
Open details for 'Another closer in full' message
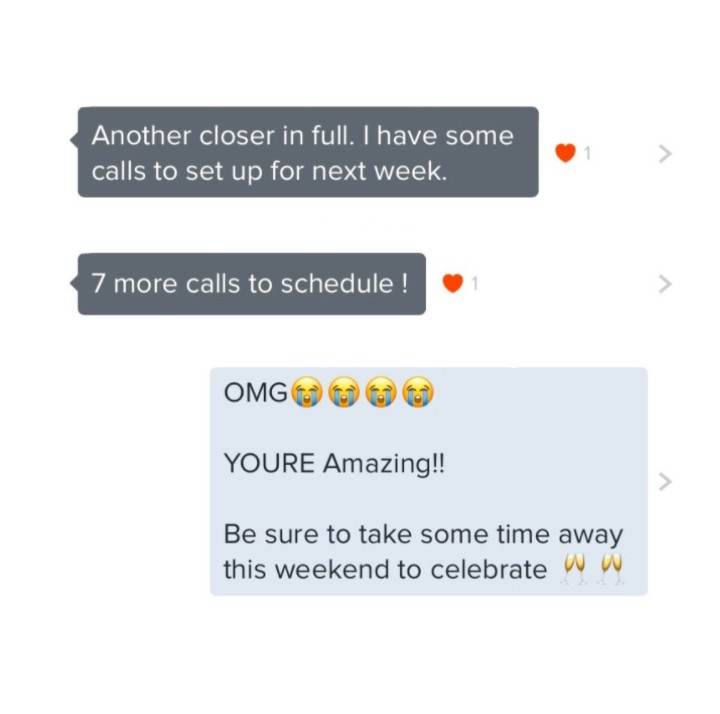tap(666, 153)
